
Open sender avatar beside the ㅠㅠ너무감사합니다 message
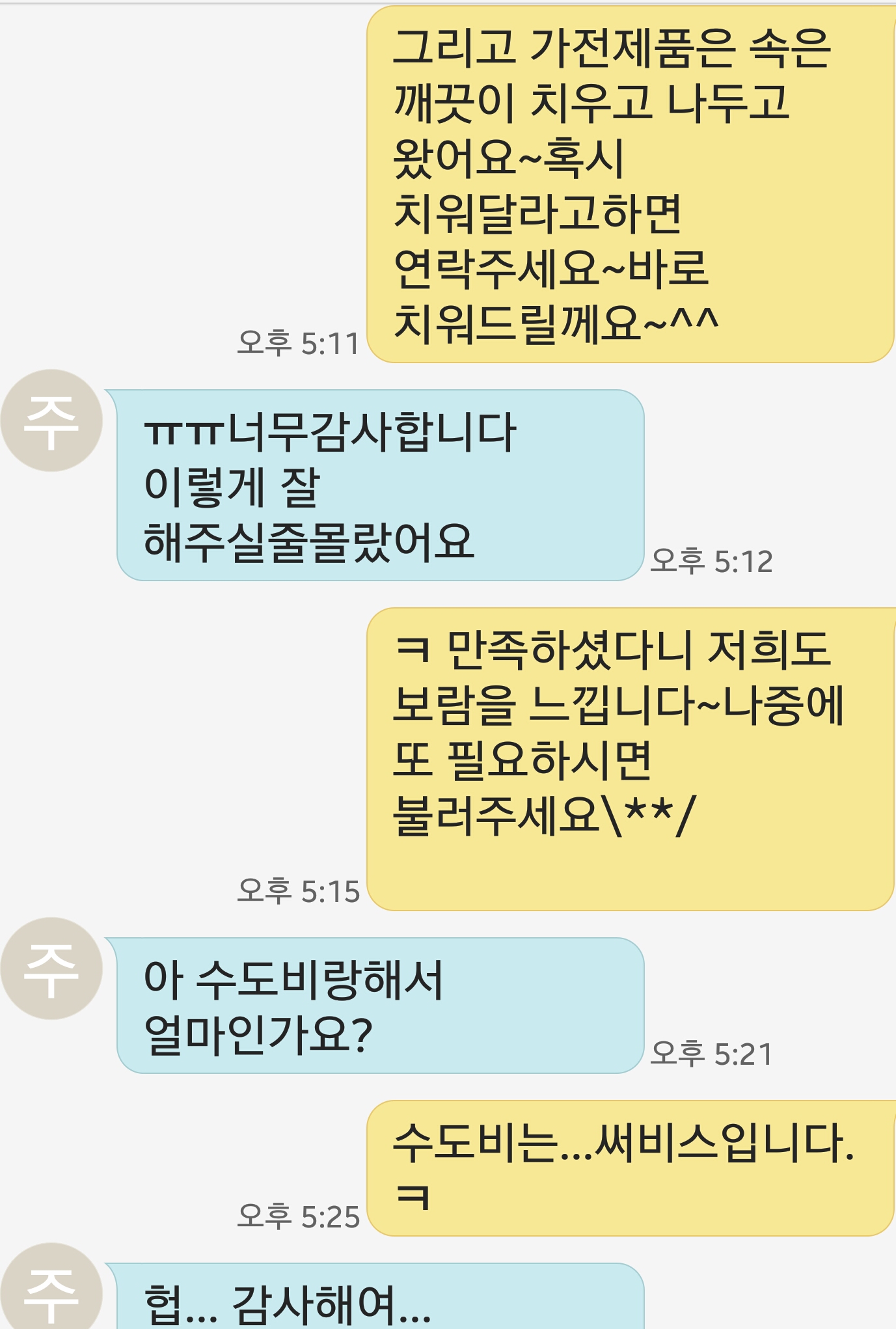[51, 421]
